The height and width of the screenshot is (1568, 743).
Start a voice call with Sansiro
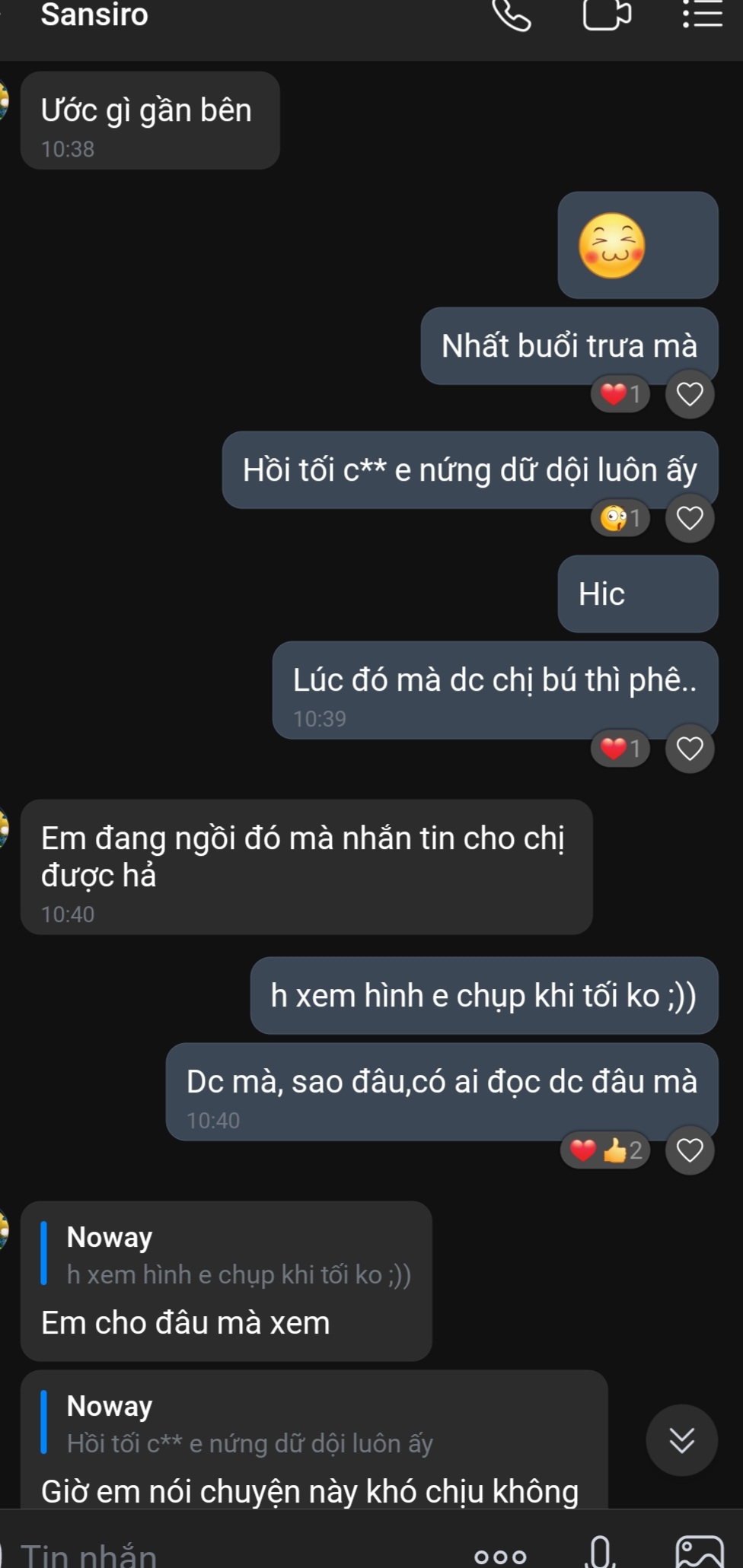pos(512,14)
